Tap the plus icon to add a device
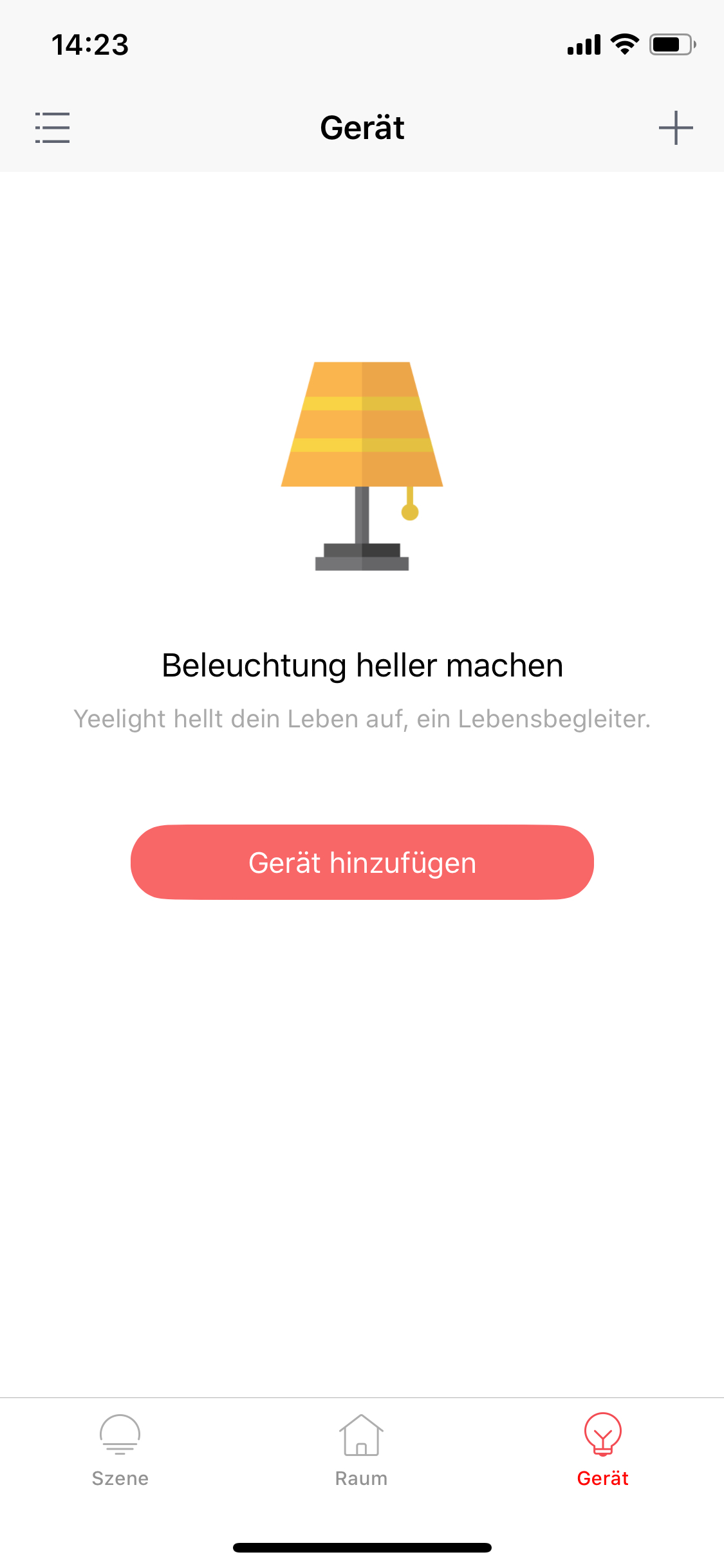Screen dimensions: 724x1568 tap(675, 127)
